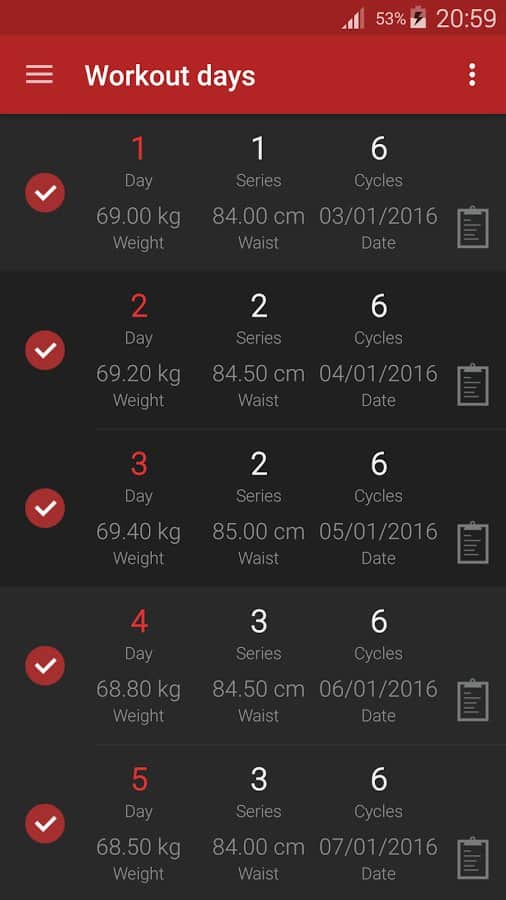Open notes clipboard for 07/01/2016

473,858
